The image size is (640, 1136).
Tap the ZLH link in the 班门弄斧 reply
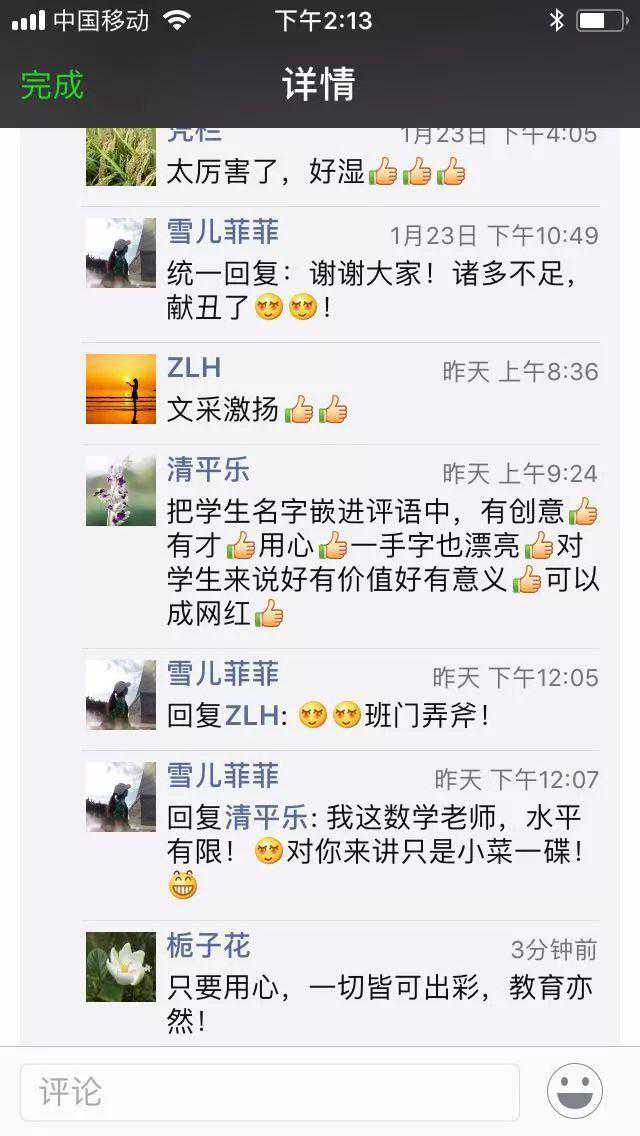point(250,716)
